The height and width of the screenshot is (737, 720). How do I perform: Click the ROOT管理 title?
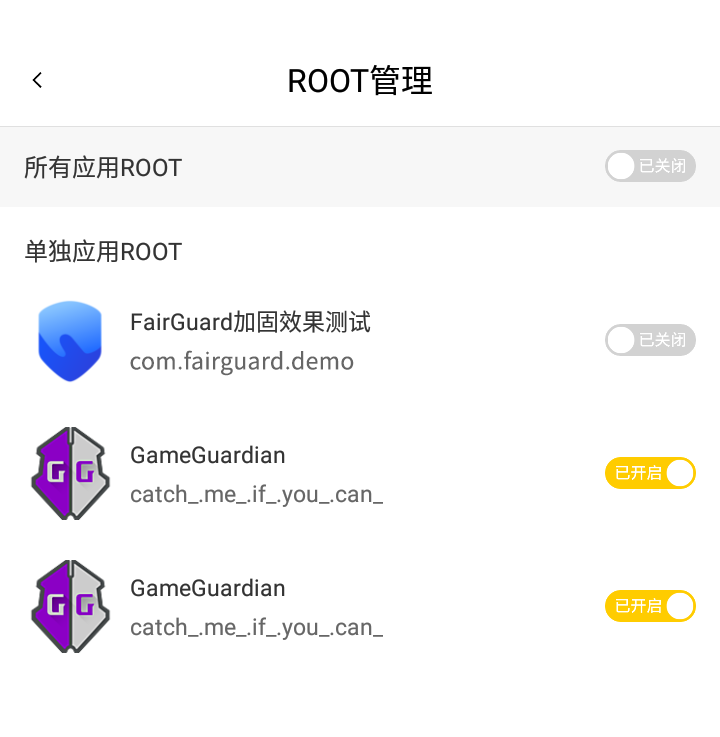click(359, 81)
